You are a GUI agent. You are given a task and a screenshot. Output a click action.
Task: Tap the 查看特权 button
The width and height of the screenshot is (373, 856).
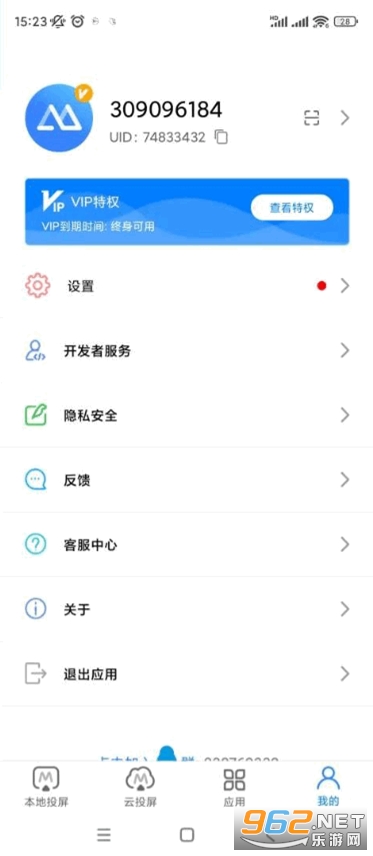pos(292,207)
